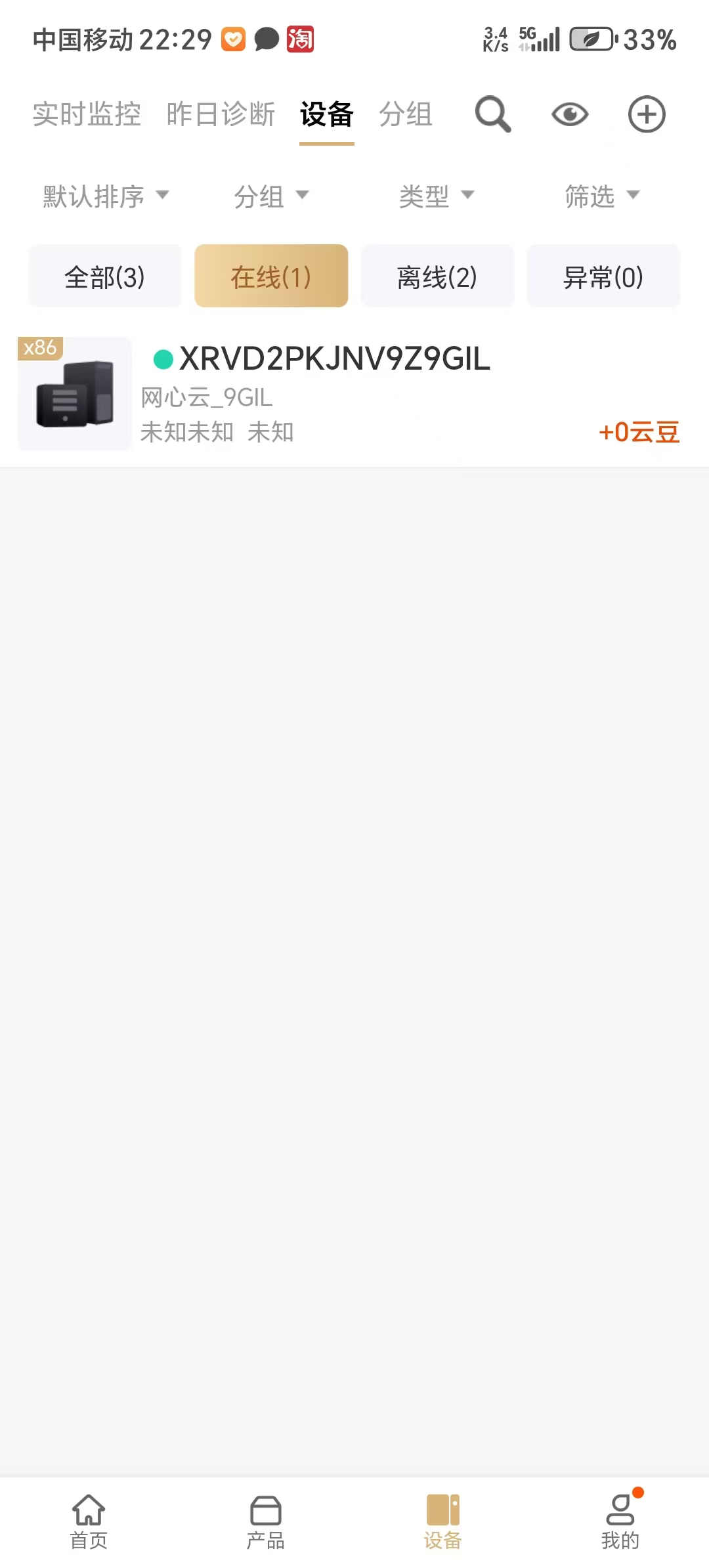Open the search magnifier icon

tap(493, 114)
